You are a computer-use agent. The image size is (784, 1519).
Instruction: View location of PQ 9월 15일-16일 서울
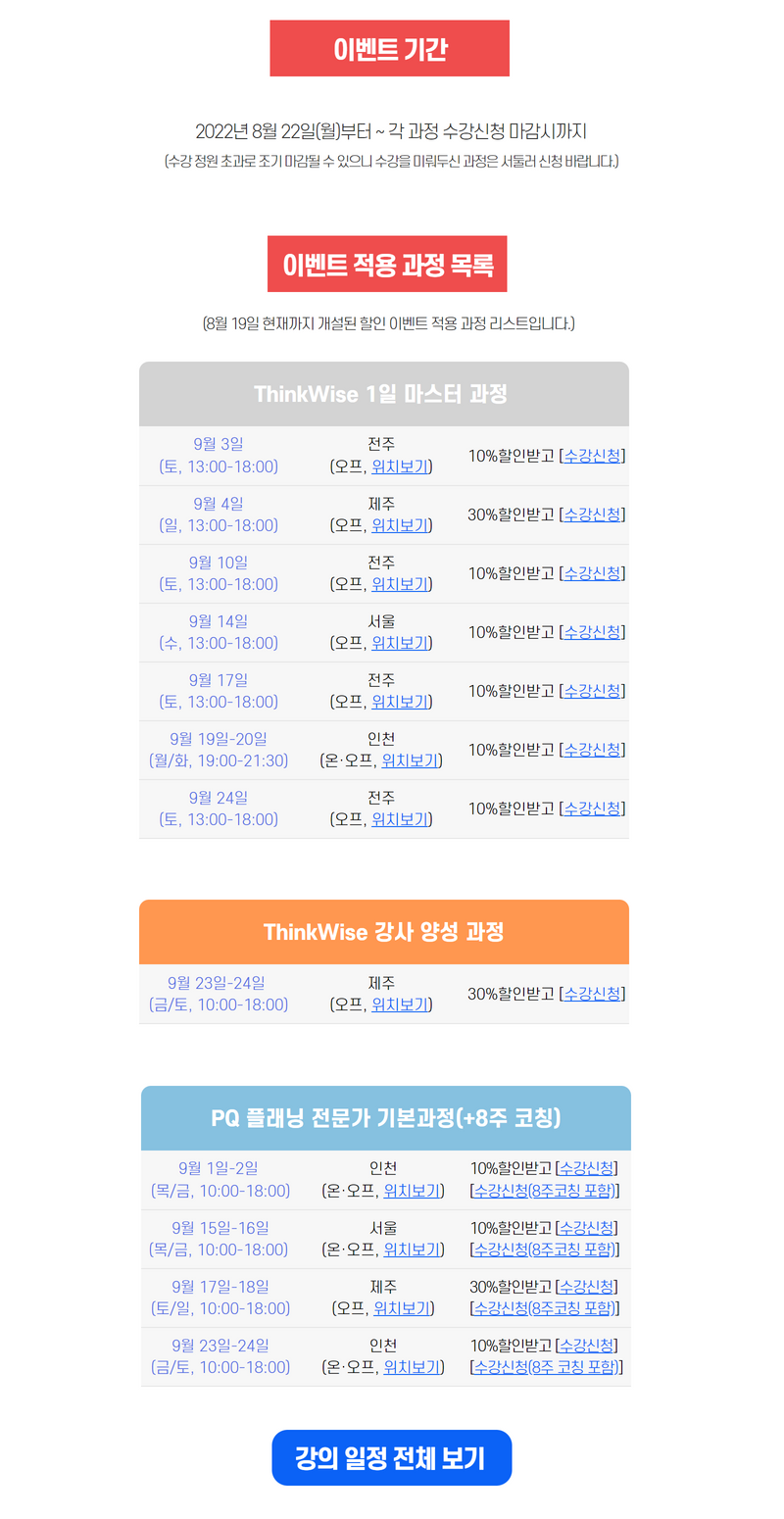click(412, 1249)
